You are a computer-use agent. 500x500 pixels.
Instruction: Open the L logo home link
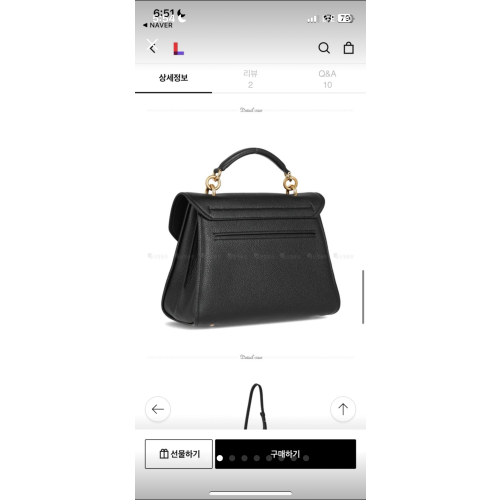click(x=178, y=48)
